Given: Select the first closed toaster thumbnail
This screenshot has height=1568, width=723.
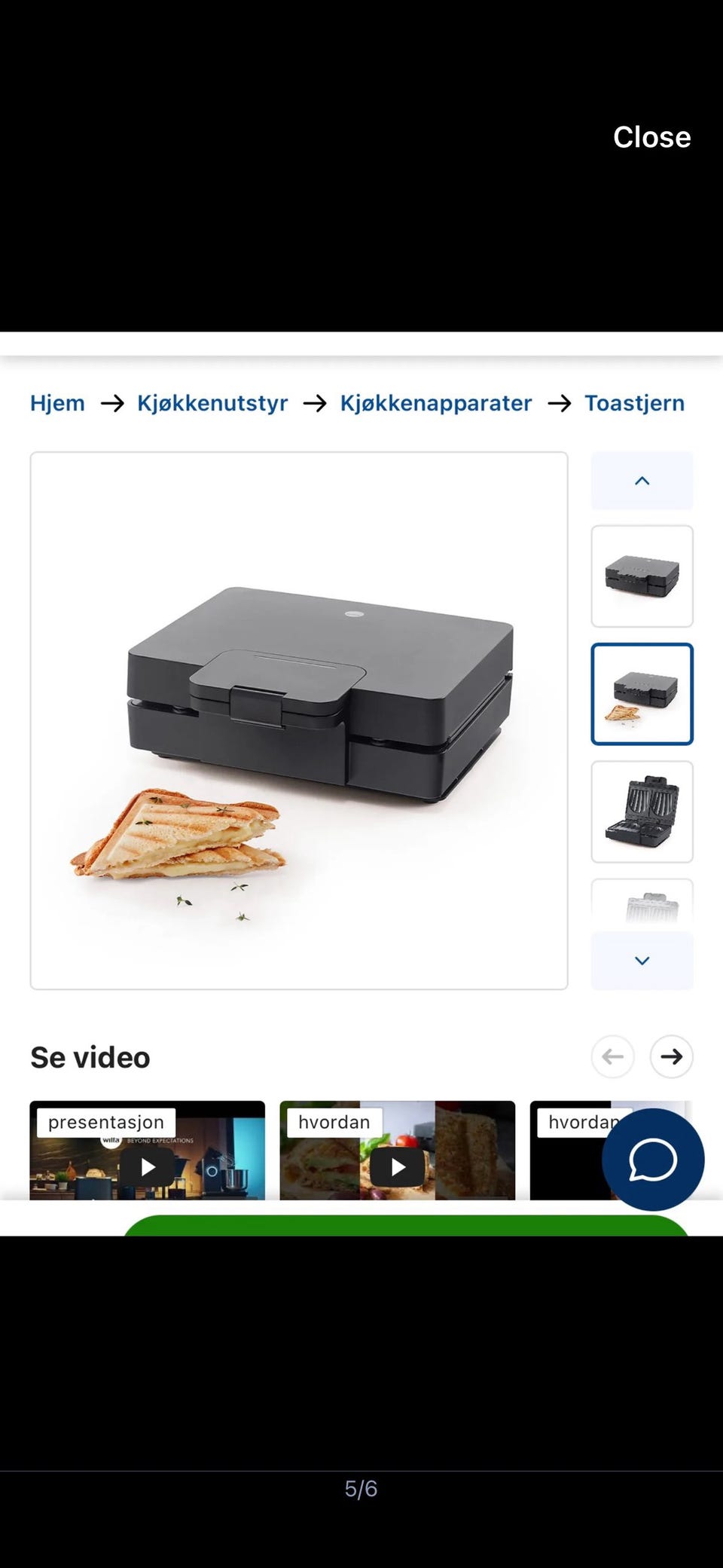Looking at the screenshot, I should [642, 576].
